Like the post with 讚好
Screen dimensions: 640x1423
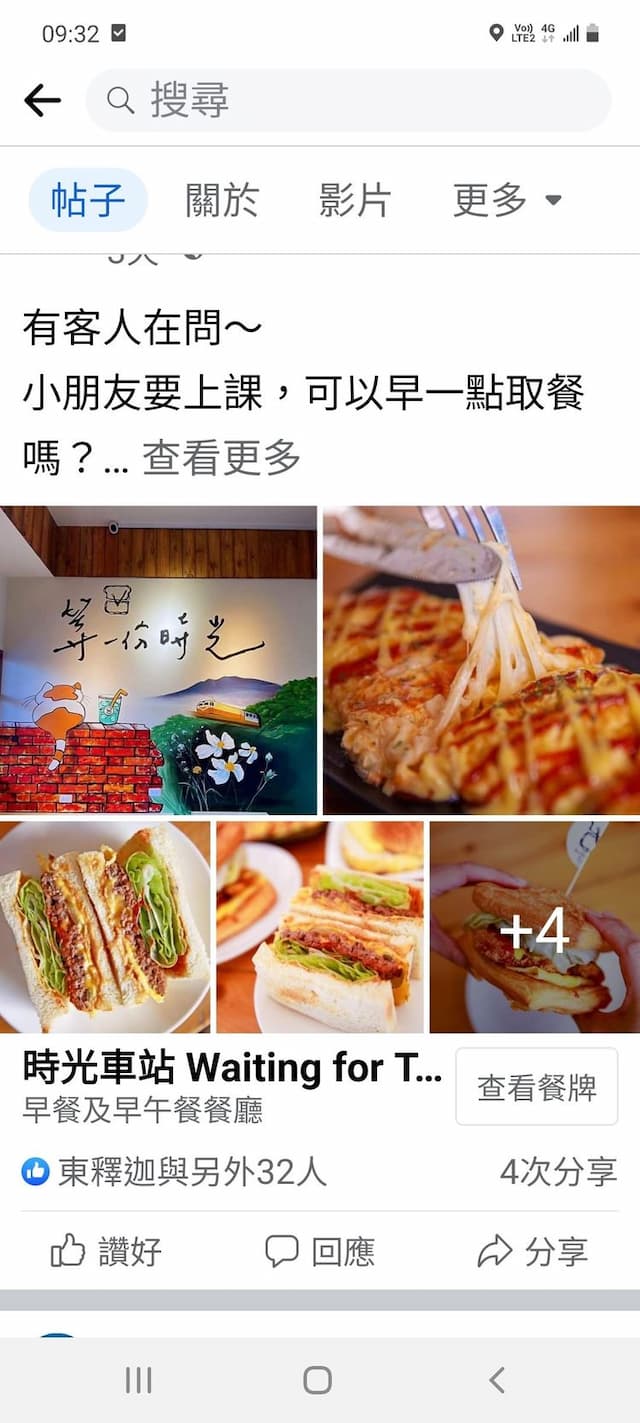106,1251
